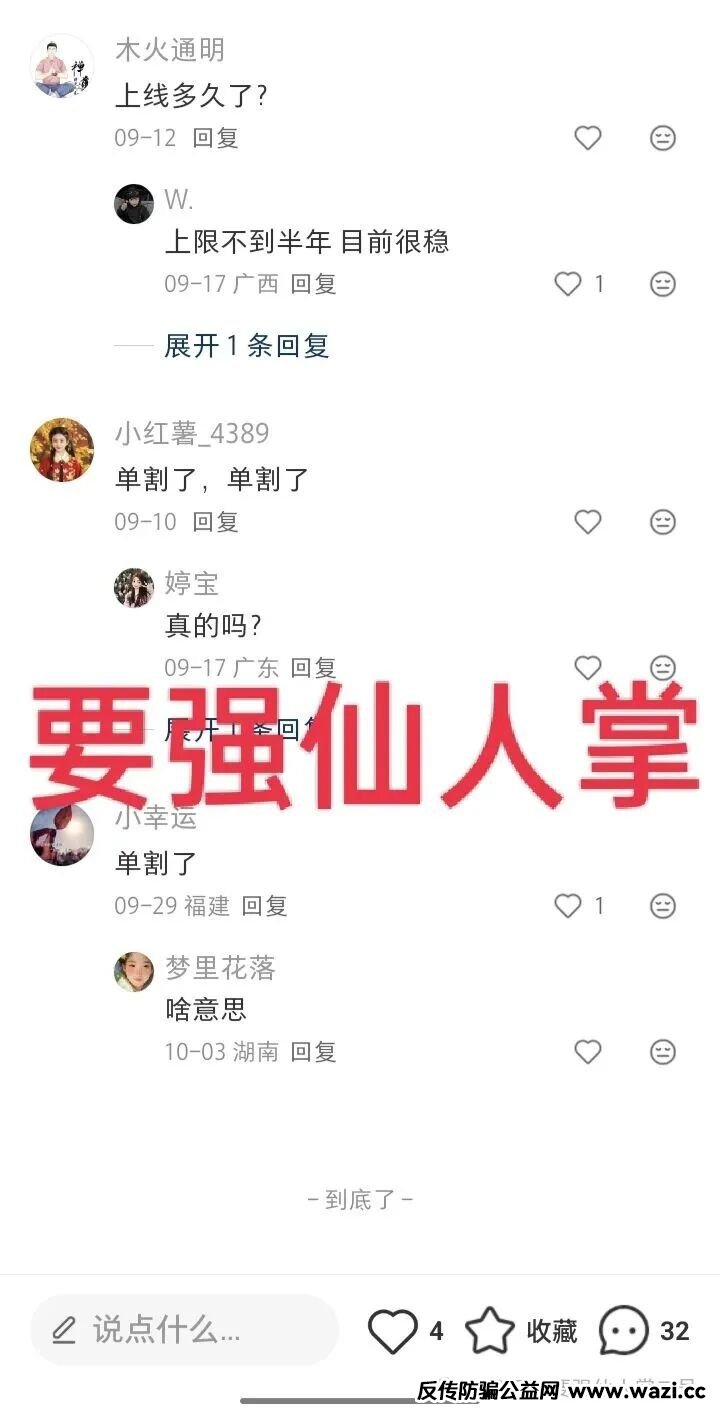Like 小红薯_4389's comment
This screenshot has height=1418, width=720.
coord(588,522)
